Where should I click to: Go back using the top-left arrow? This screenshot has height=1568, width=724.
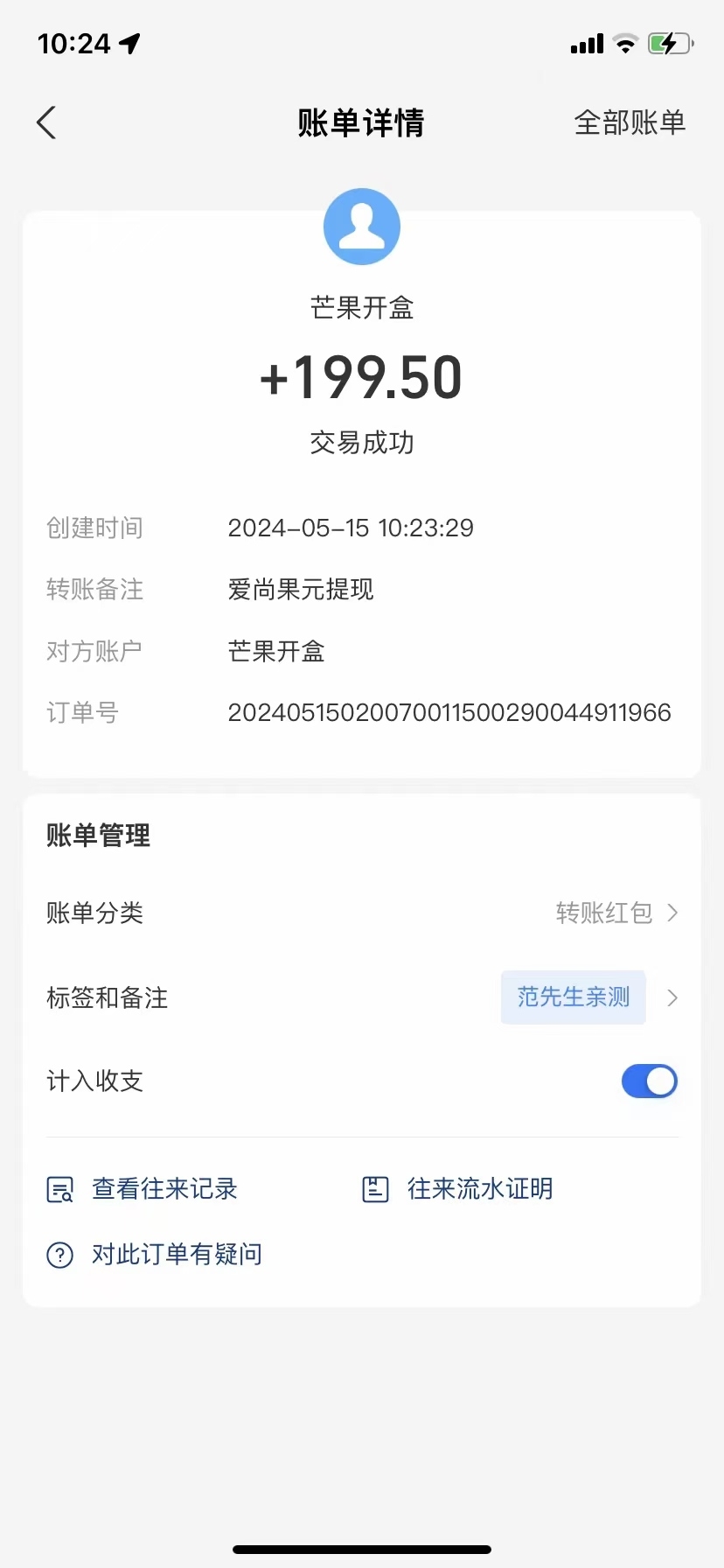click(47, 122)
